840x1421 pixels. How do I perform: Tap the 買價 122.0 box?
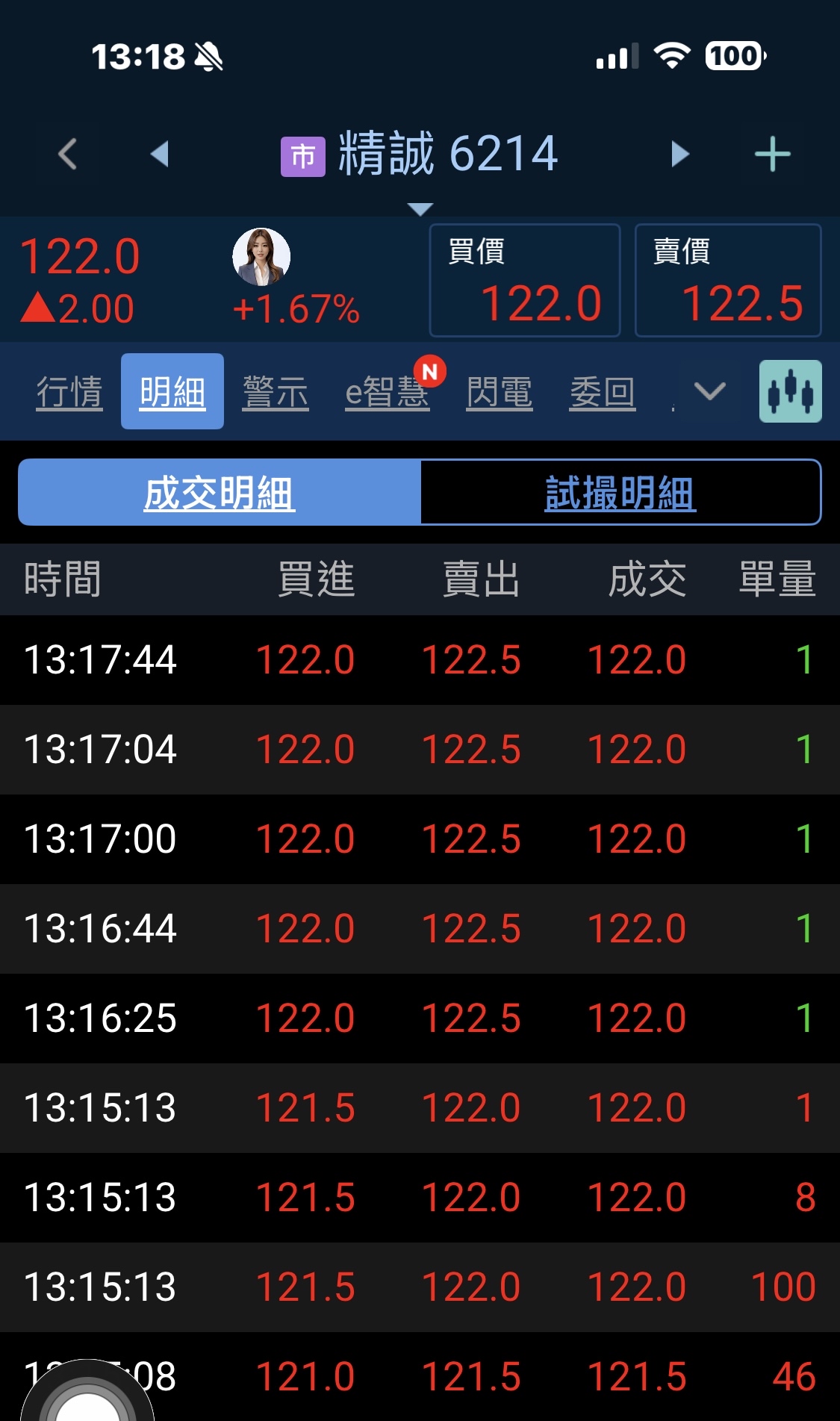tap(525, 281)
